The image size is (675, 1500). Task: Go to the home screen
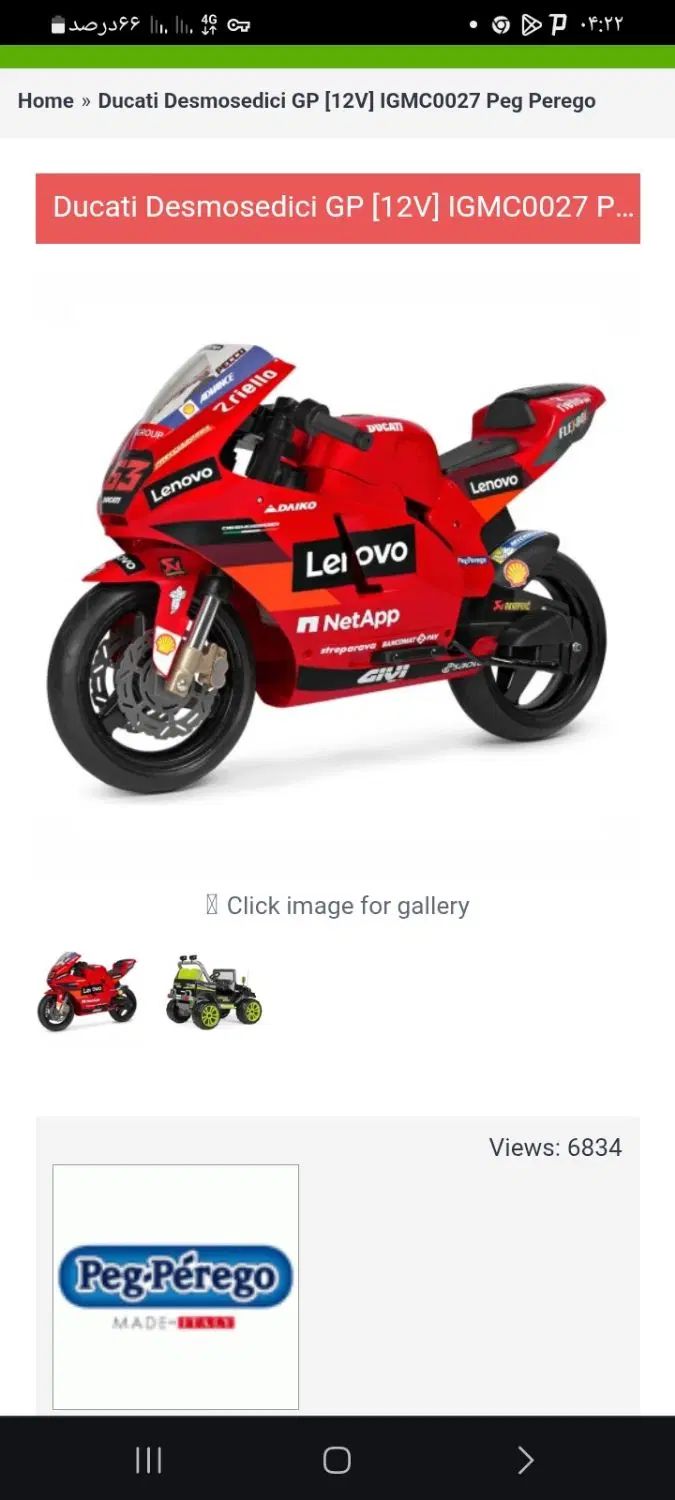(x=337, y=1460)
